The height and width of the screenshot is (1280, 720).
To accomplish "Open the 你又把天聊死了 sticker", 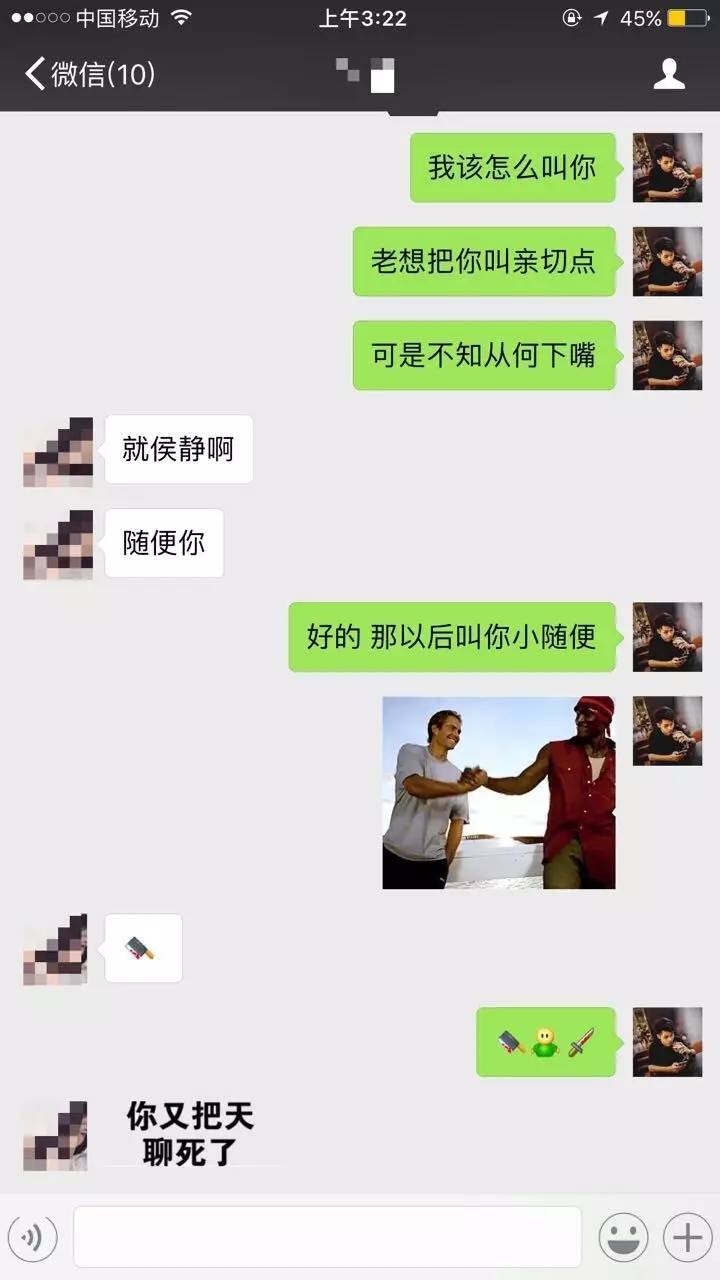I will click(x=190, y=1134).
